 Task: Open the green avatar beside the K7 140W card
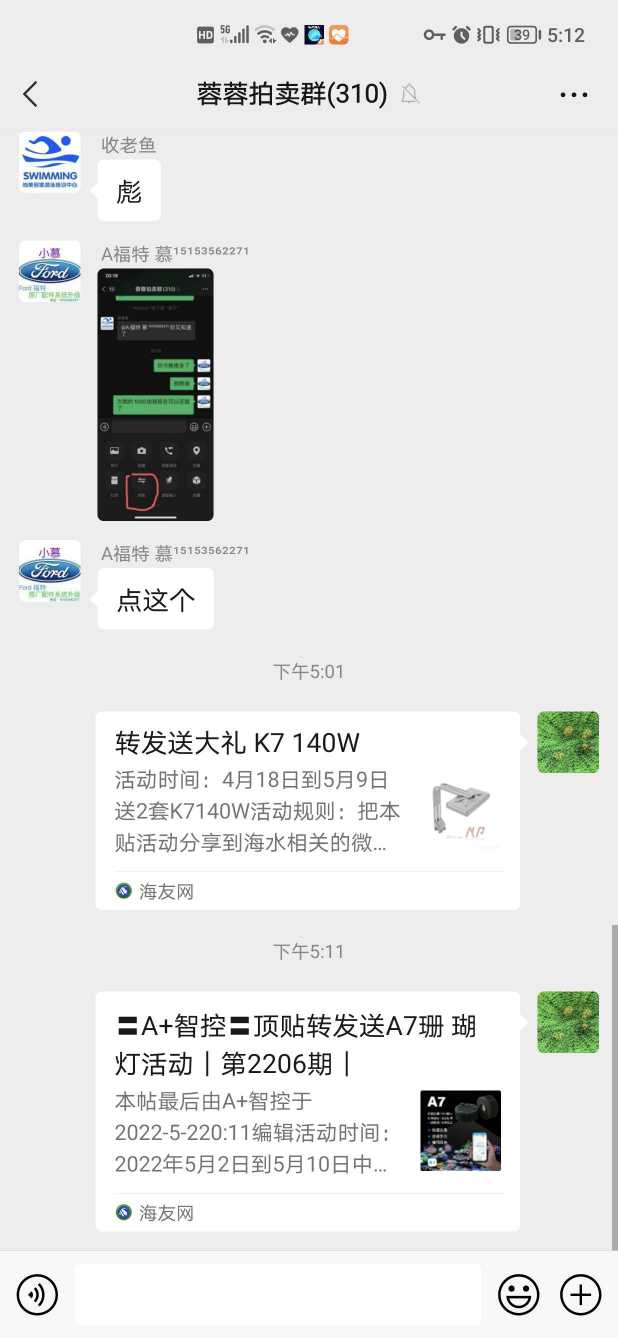pos(568,742)
